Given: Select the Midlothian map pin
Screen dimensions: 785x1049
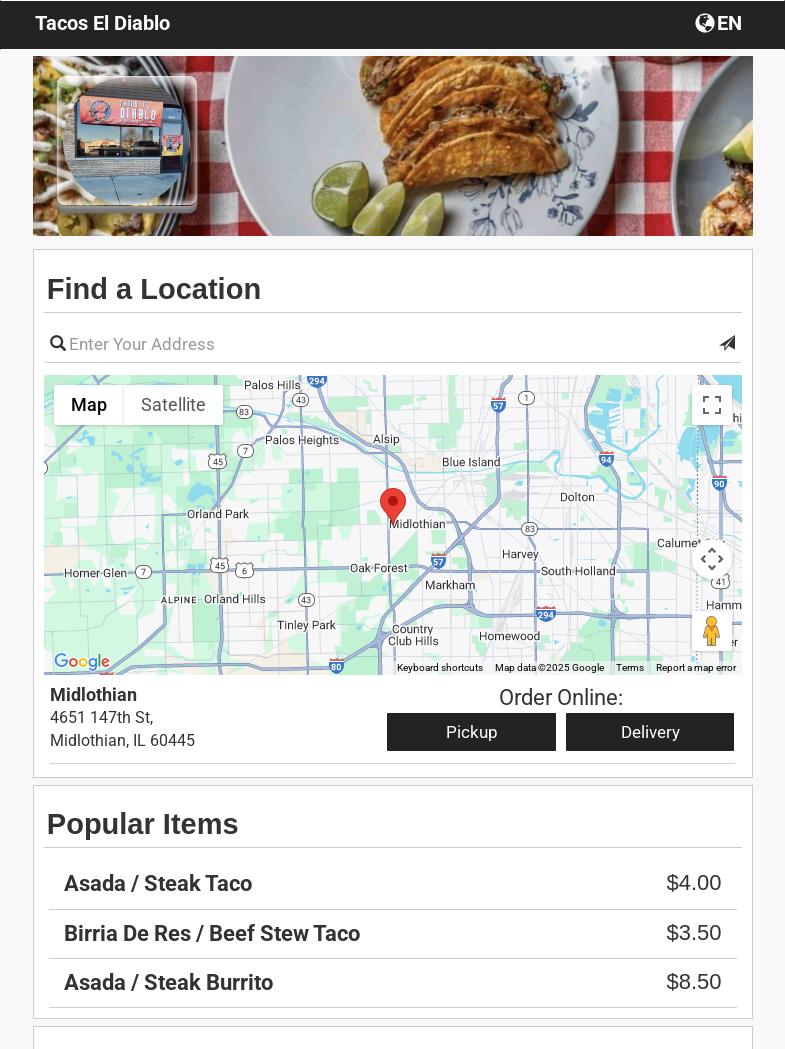Looking at the screenshot, I should (x=393, y=505).
